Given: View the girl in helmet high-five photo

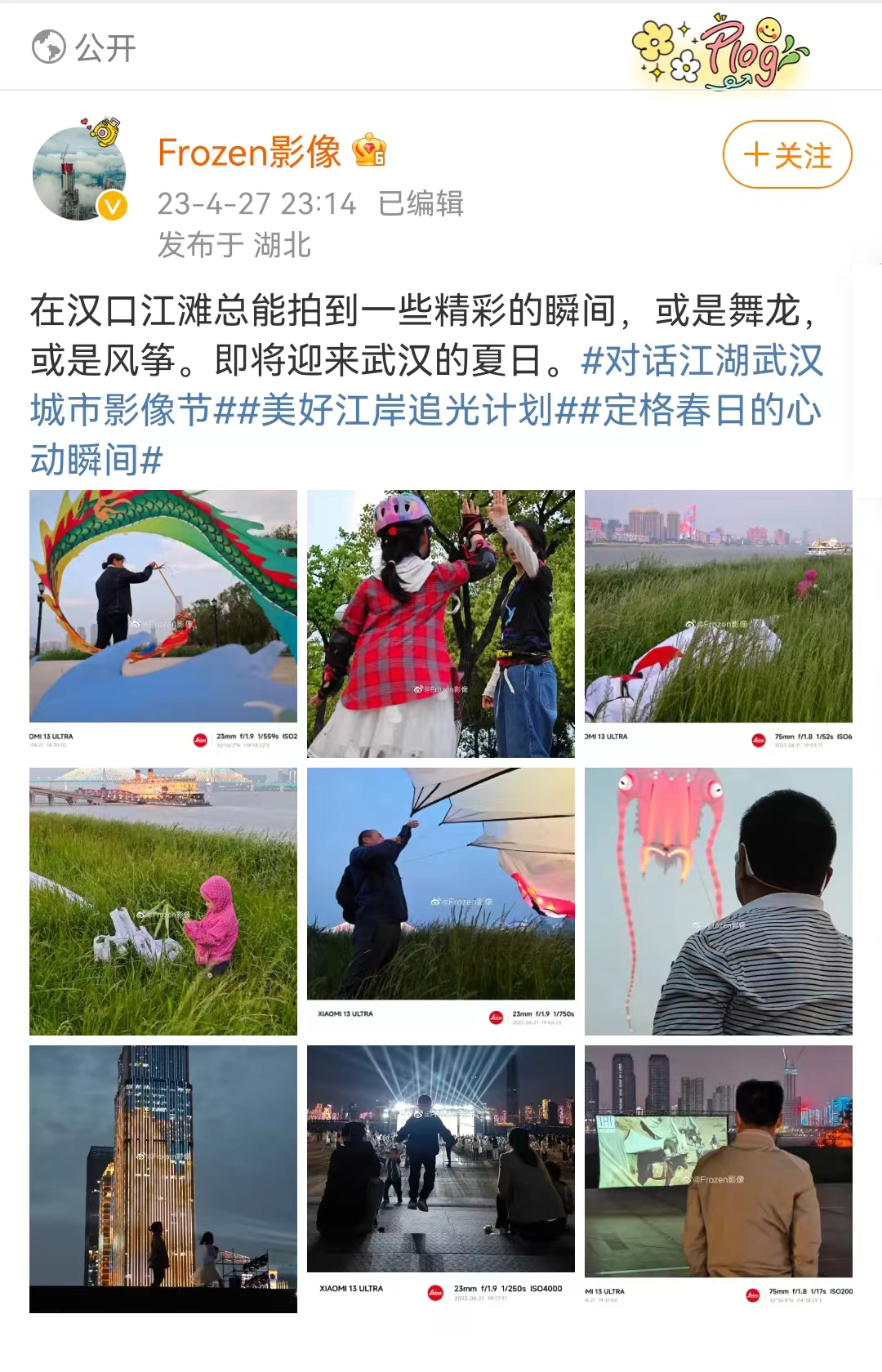Looking at the screenshot, I should tap(441, 623).
